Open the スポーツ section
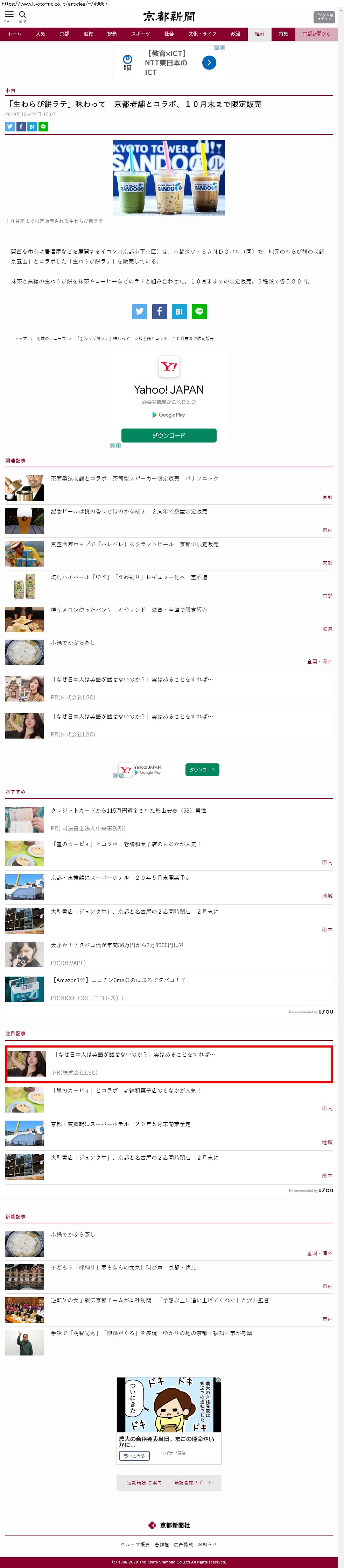 point(140,34)
